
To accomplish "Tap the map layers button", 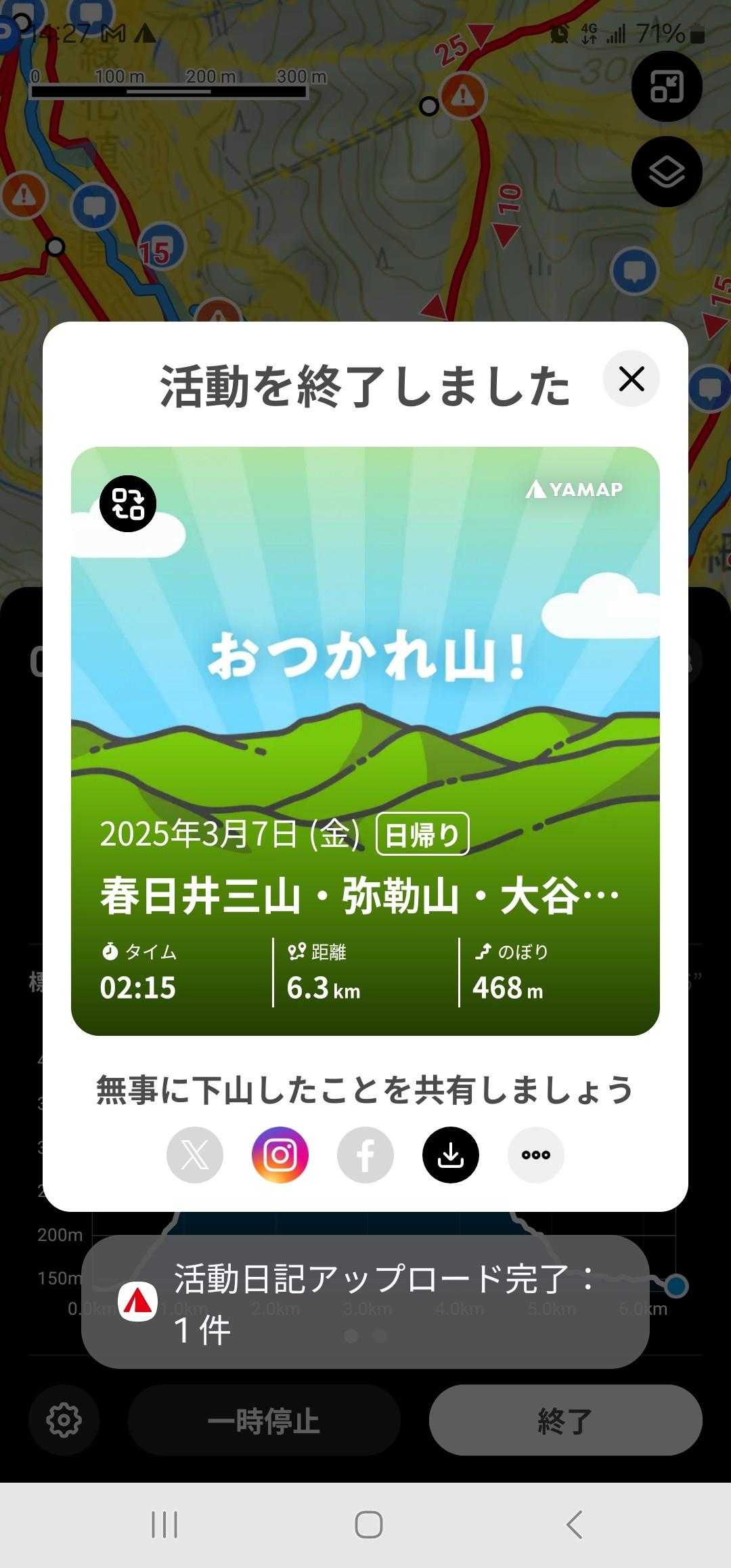I will click(667, 172).
